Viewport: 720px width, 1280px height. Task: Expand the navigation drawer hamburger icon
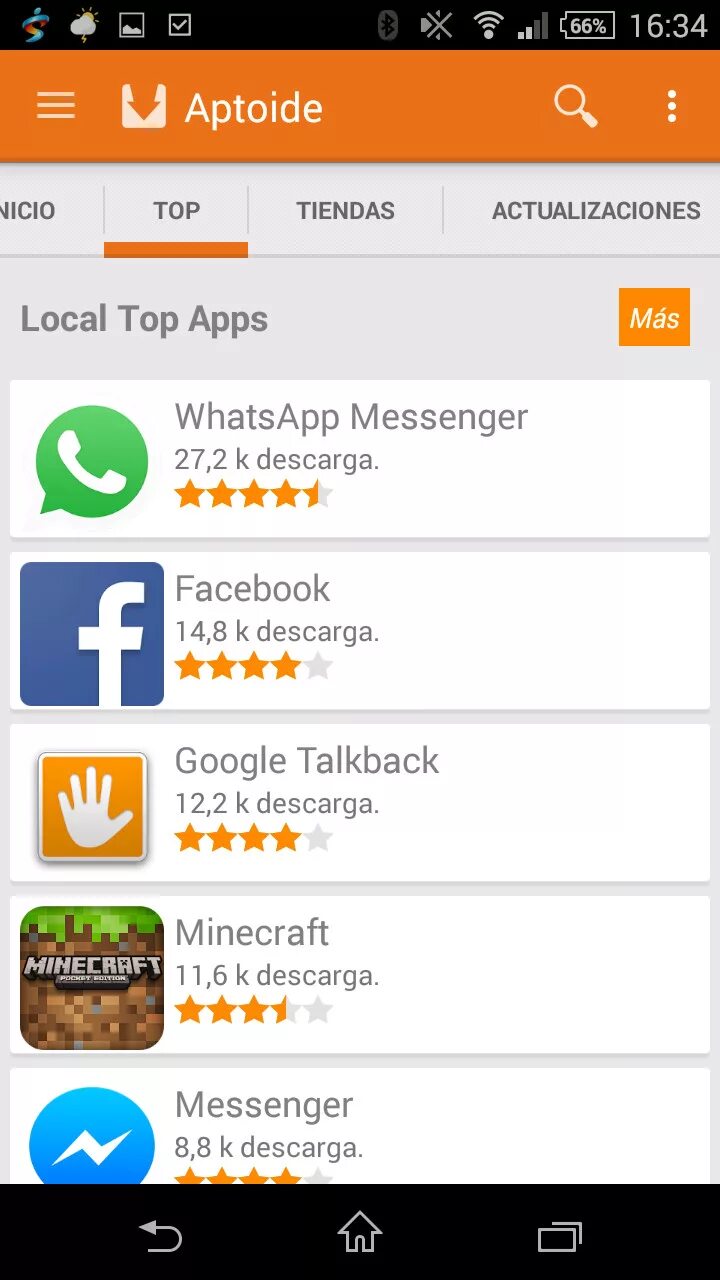pyautogui.click(x=55, y=104)
